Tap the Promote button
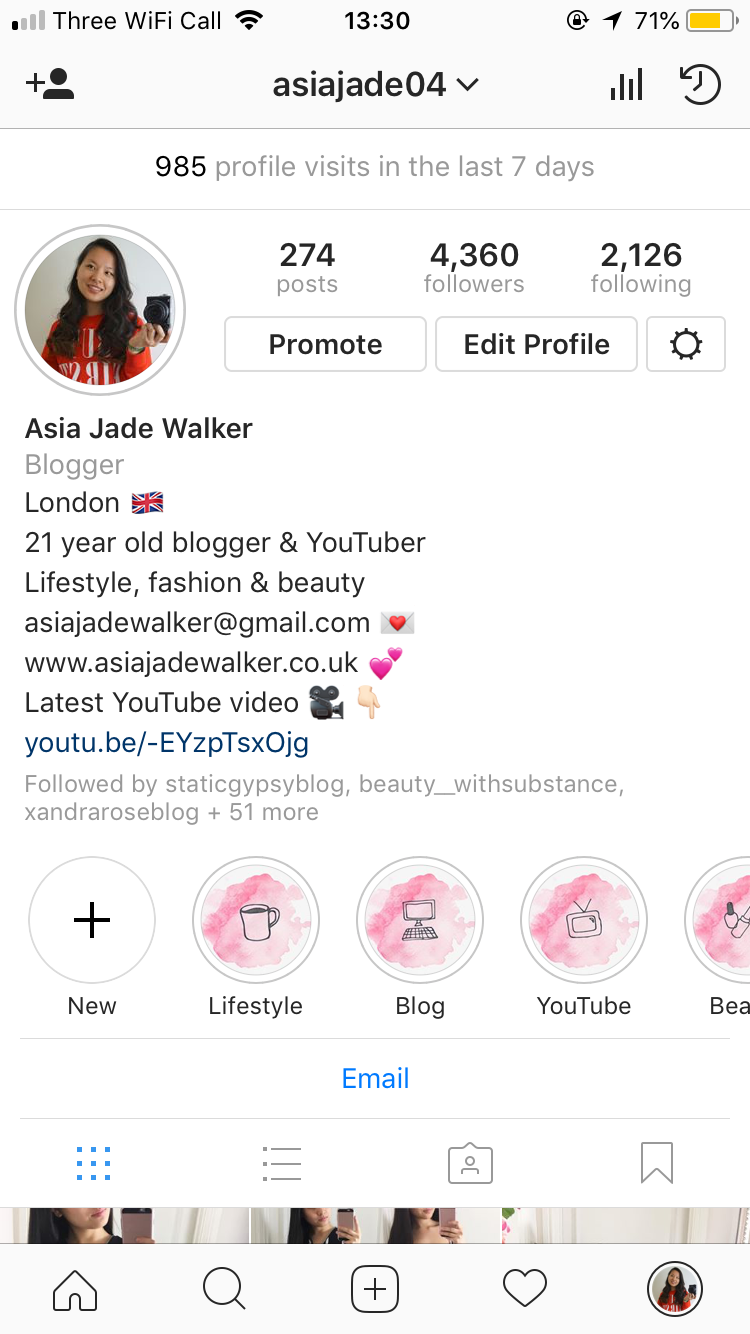The width and height of the screenshot is (750, 1334). 325,344
